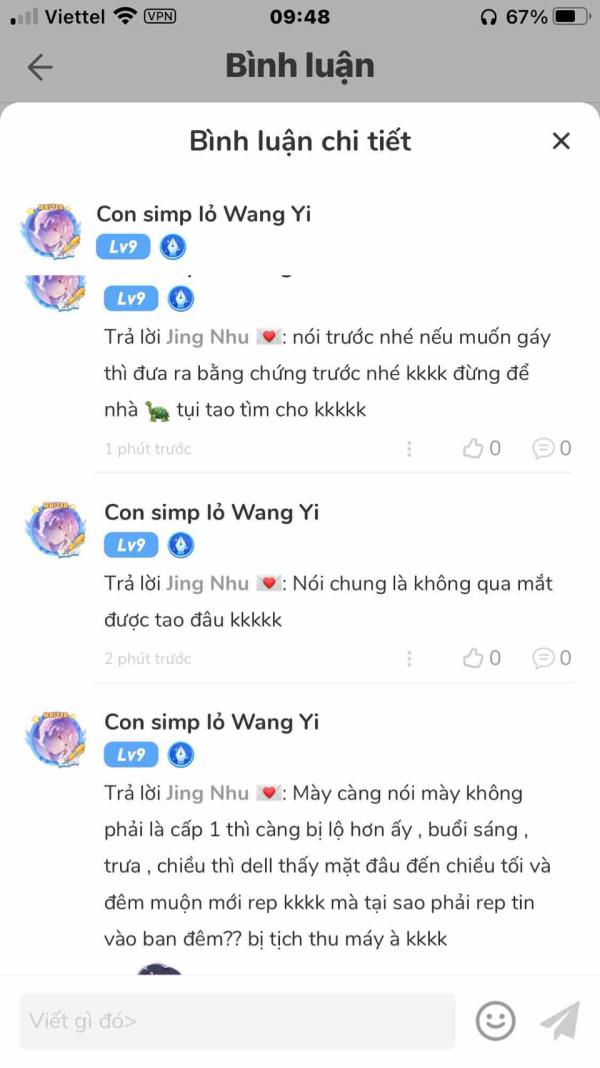This screenshot has width=600, height=1068.
Task: Open more options on the 1 phút trước comment
Action: (409, 448)
